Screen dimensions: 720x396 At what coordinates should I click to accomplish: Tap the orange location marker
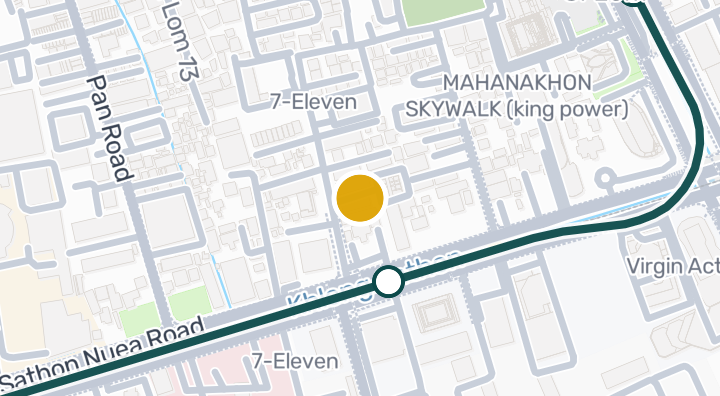pos(360,198)
